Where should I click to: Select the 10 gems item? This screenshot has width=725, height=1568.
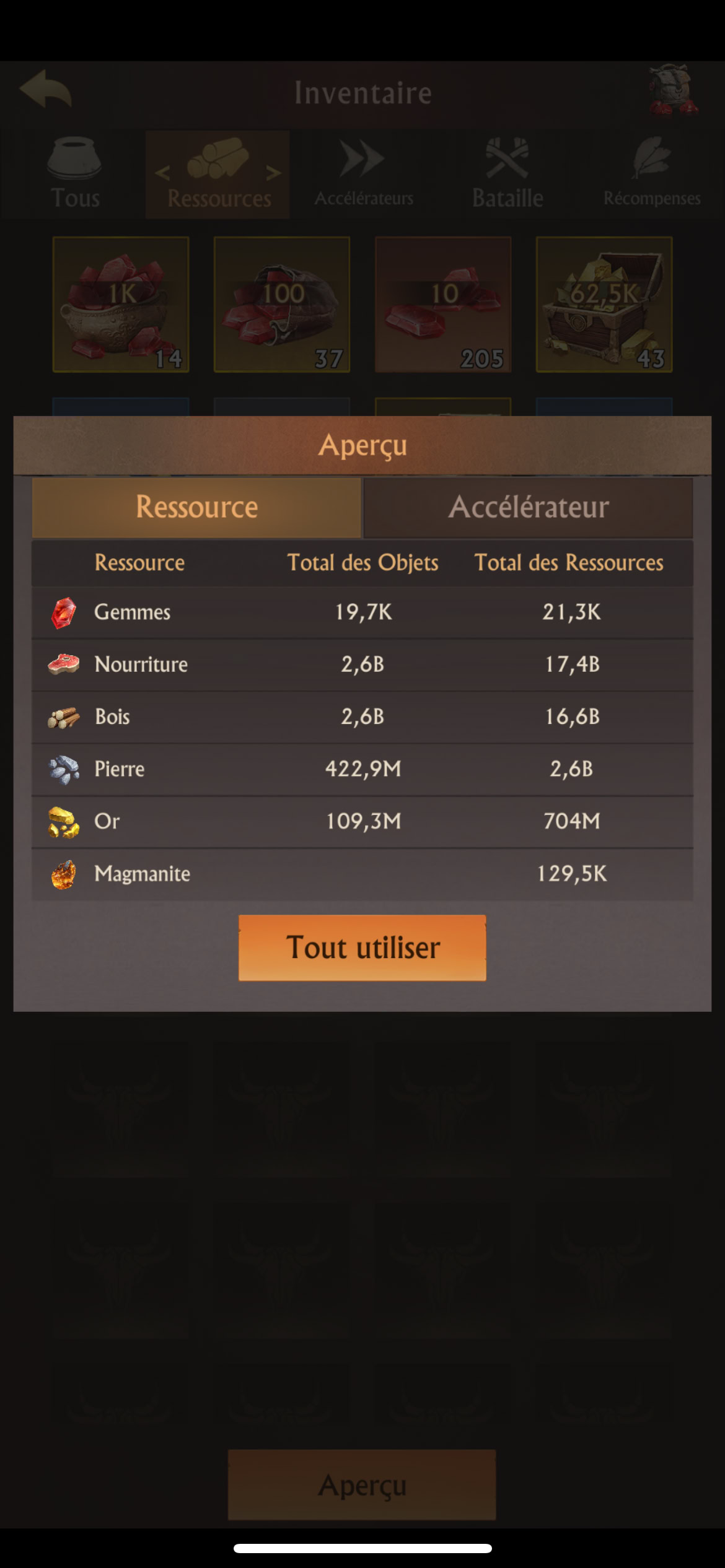pyautogui.click(x=443, y=304)
